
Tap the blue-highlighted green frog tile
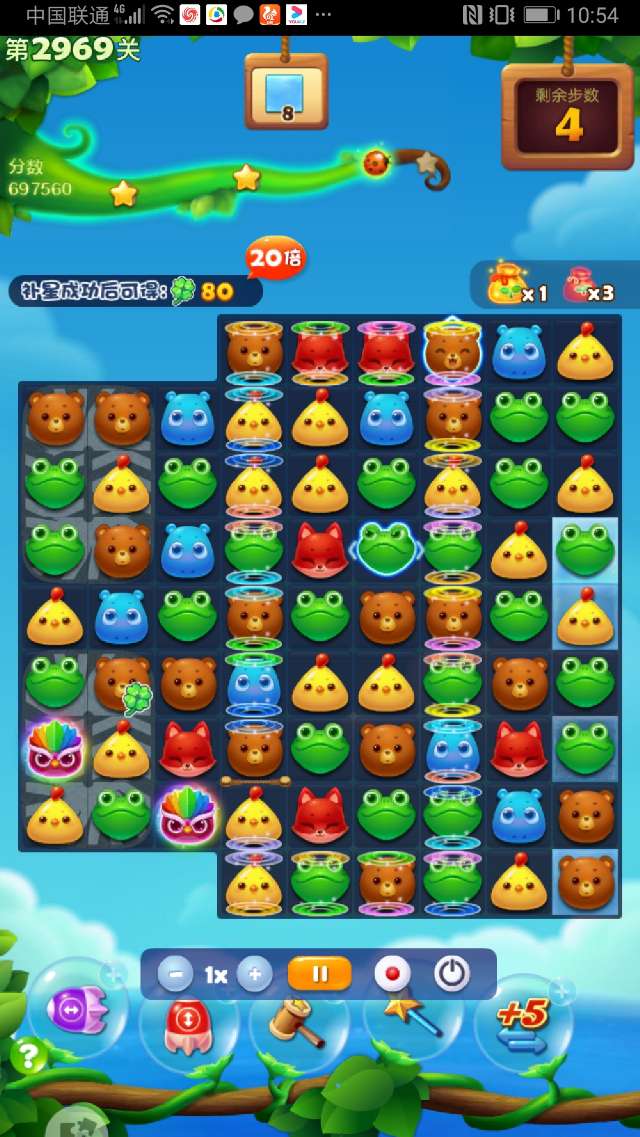(x=386, y=549)
